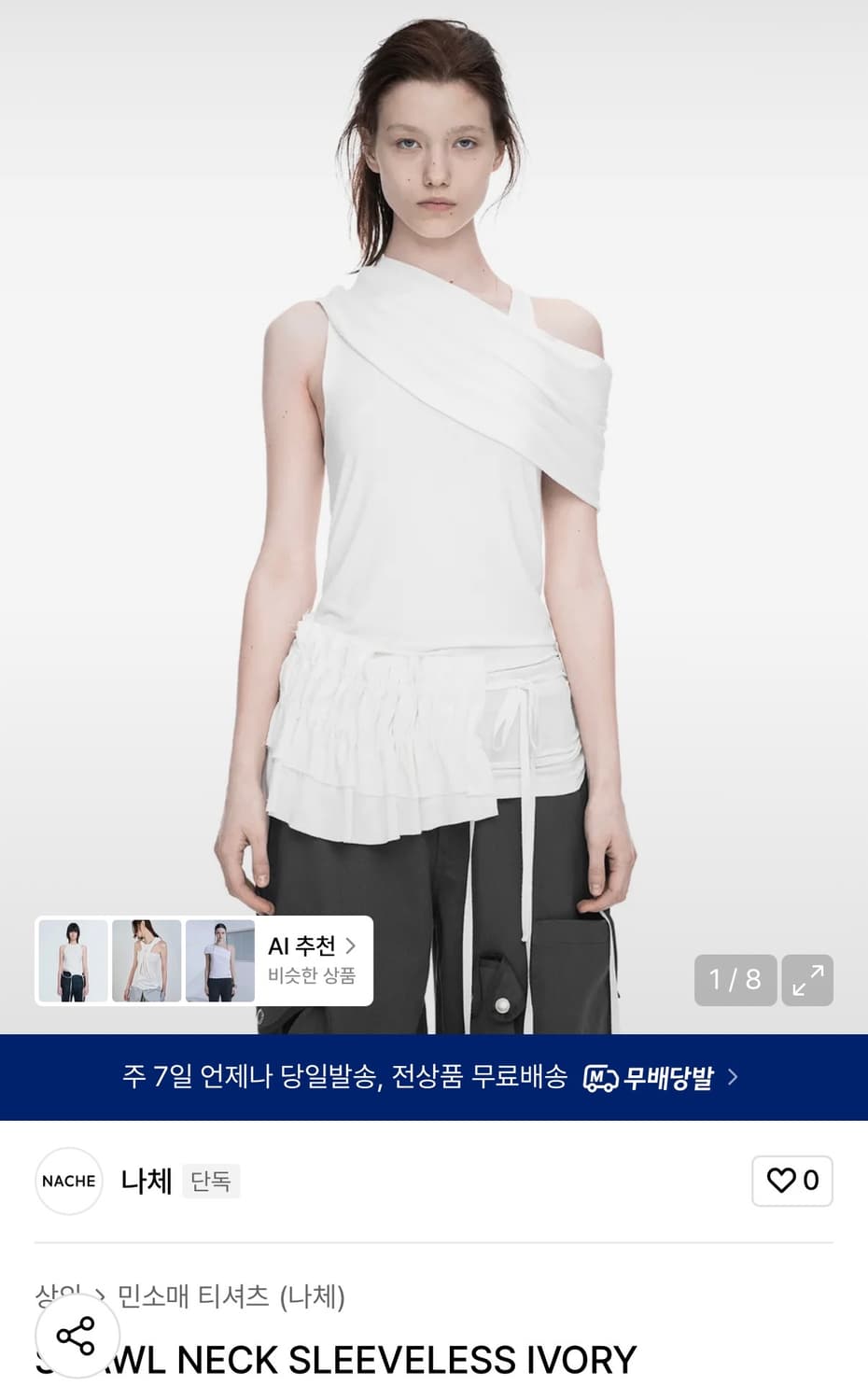Select the middle AI recommended product thumbnail
Screen dimensions: 868x1400
click(x=147, y=960)
